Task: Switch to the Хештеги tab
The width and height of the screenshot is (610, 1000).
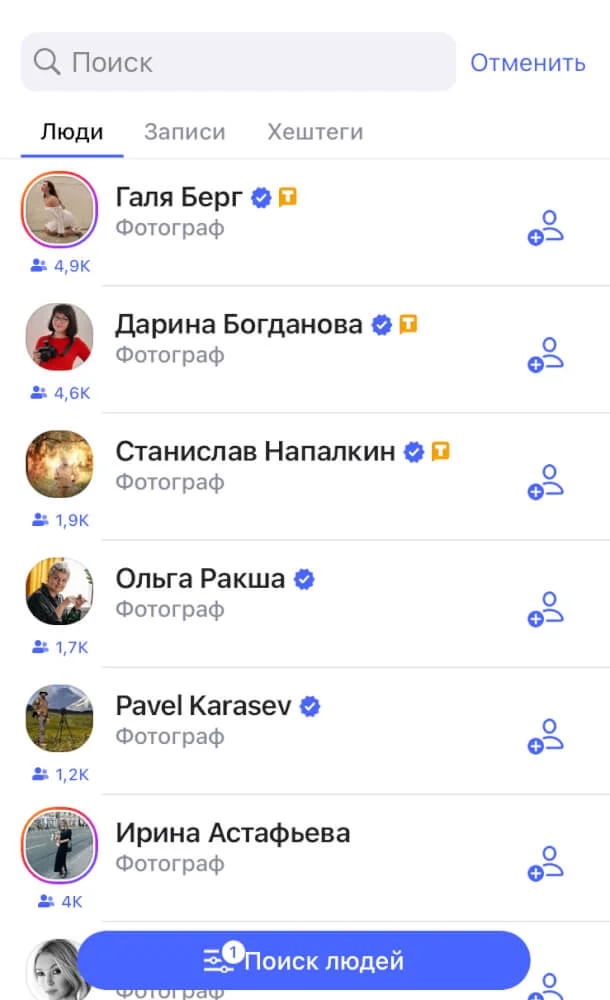Action: [x=314, y=132]
